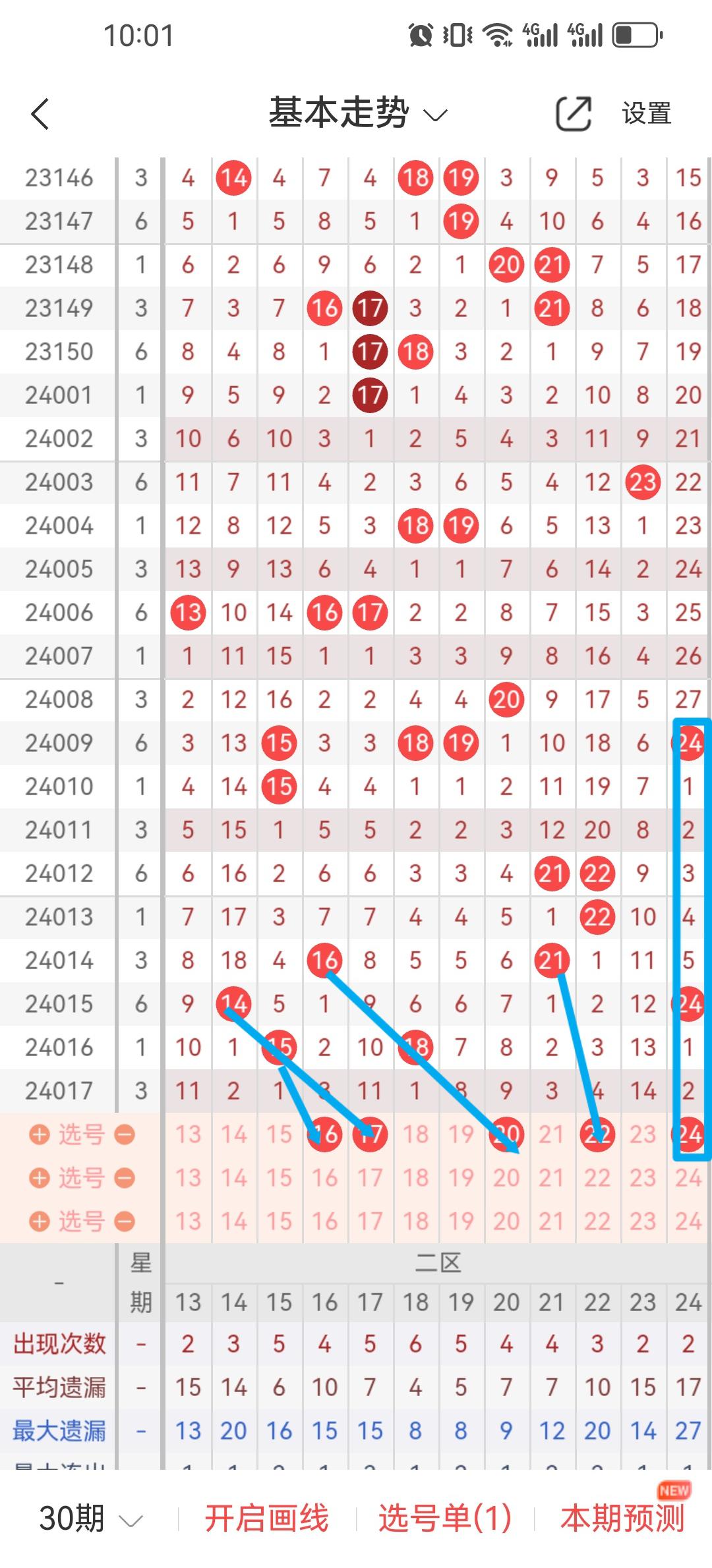
Task: Change the 30期 period range
Action: point(90,1519)
